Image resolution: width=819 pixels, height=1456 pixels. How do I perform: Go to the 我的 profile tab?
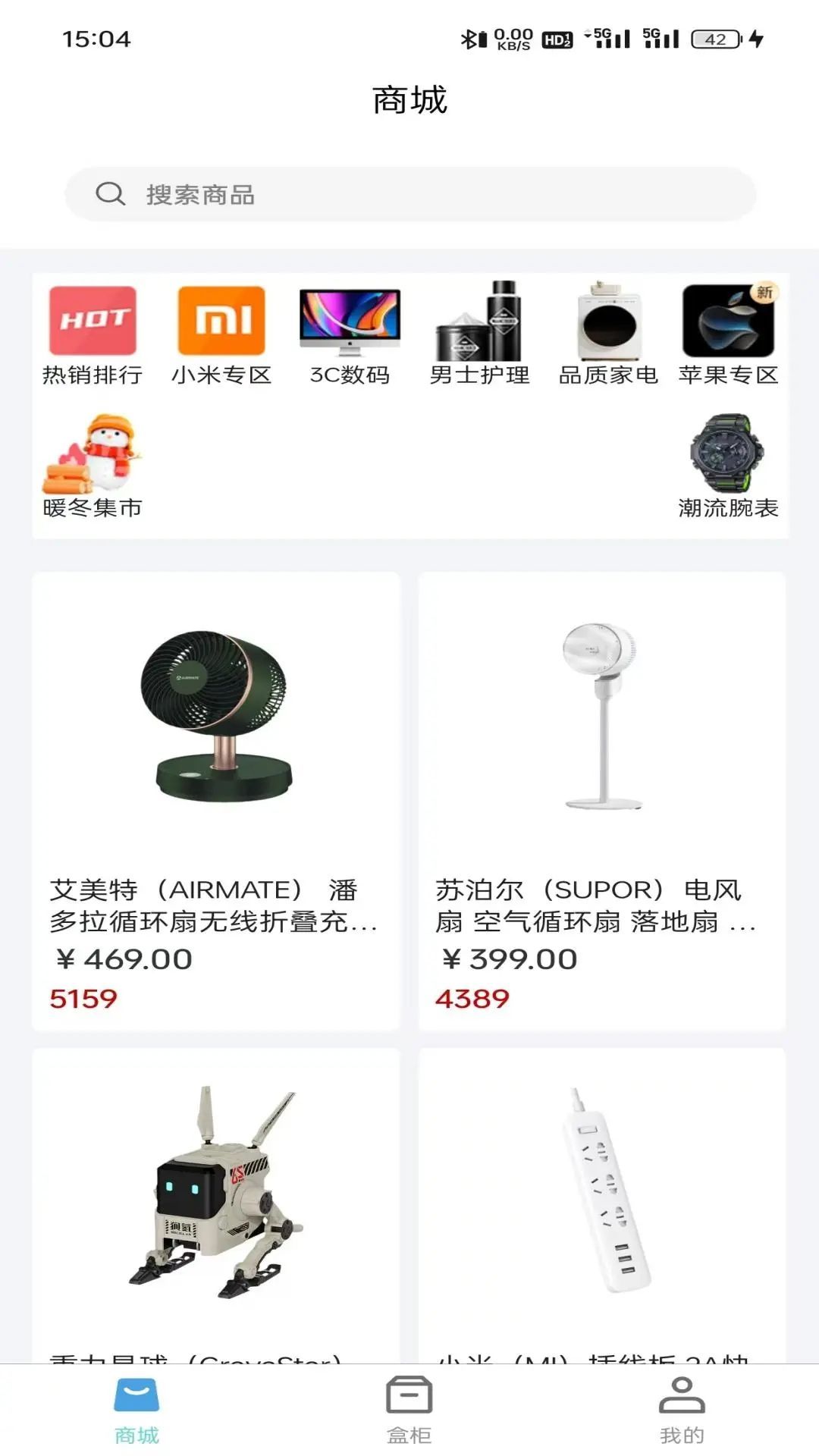[x=682, y=1409]
